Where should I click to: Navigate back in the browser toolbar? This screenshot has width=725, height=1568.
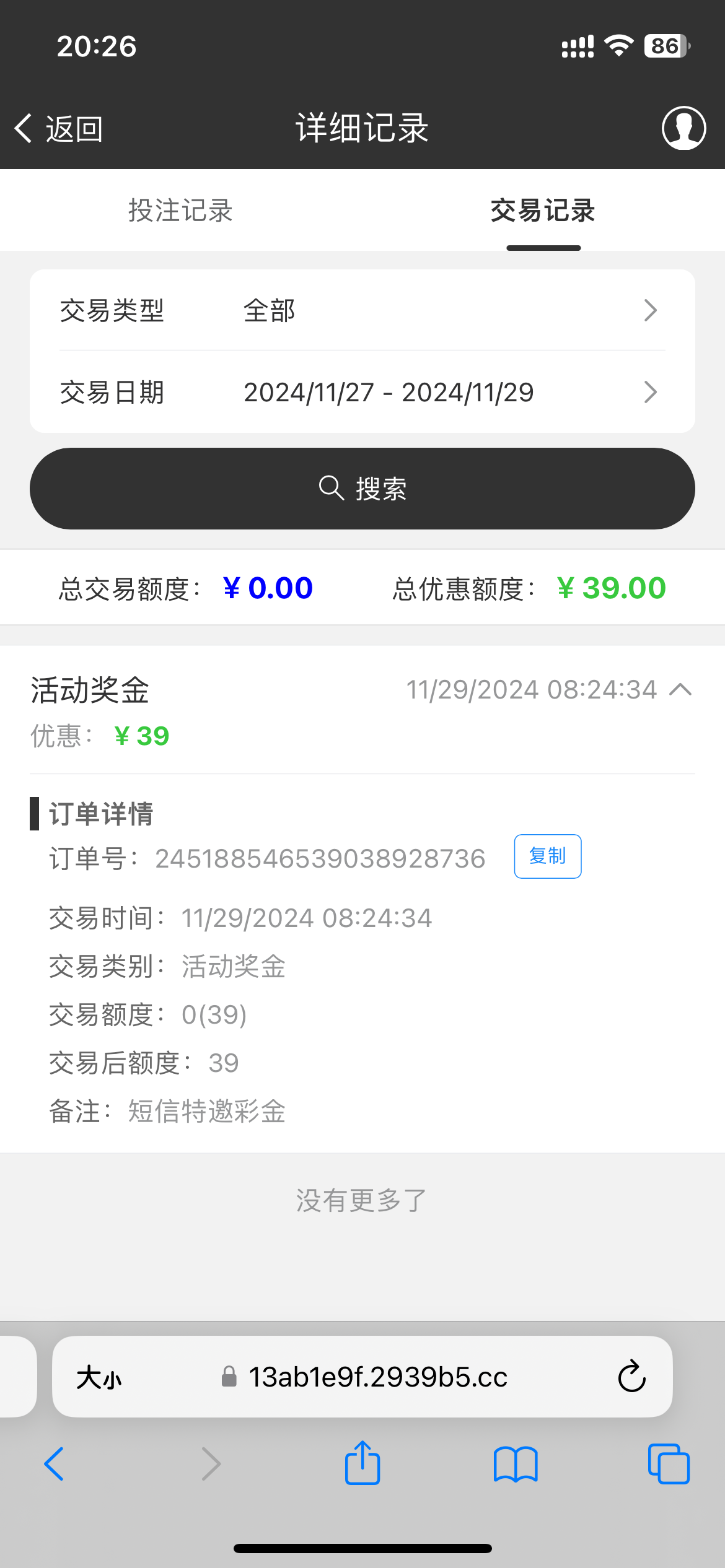tap(54, 1464)
